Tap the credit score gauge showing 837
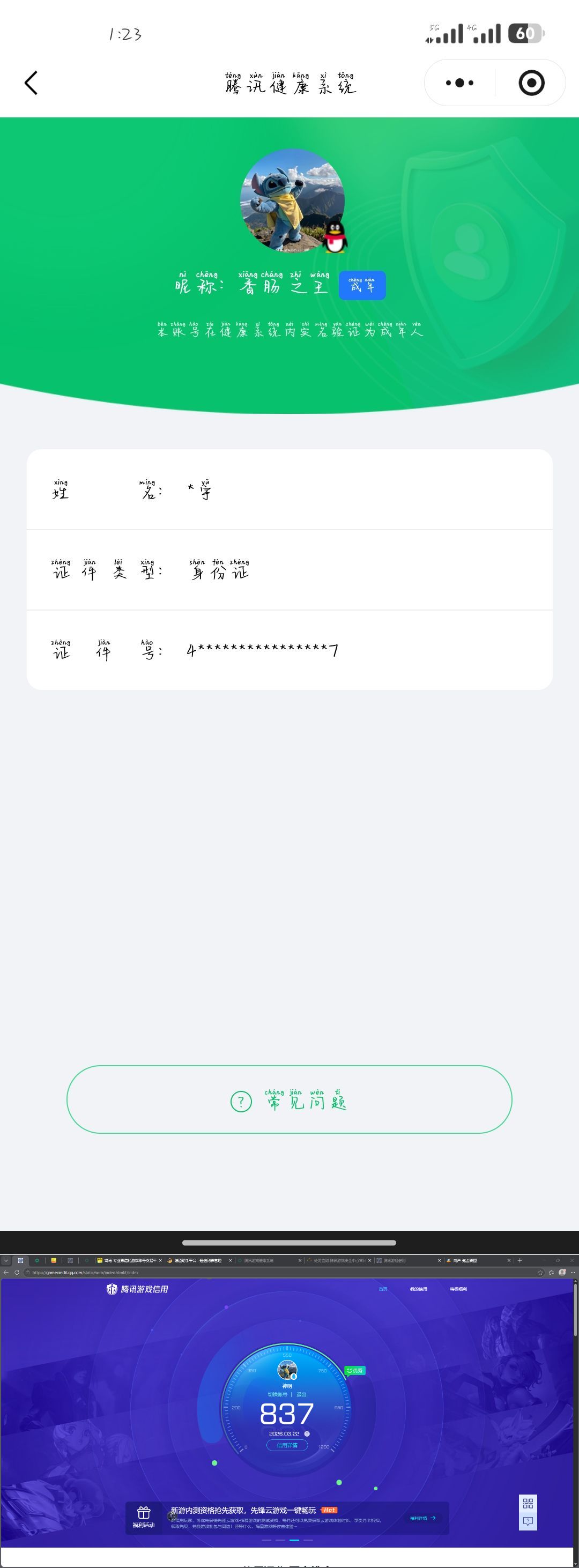 point(287,1413)
